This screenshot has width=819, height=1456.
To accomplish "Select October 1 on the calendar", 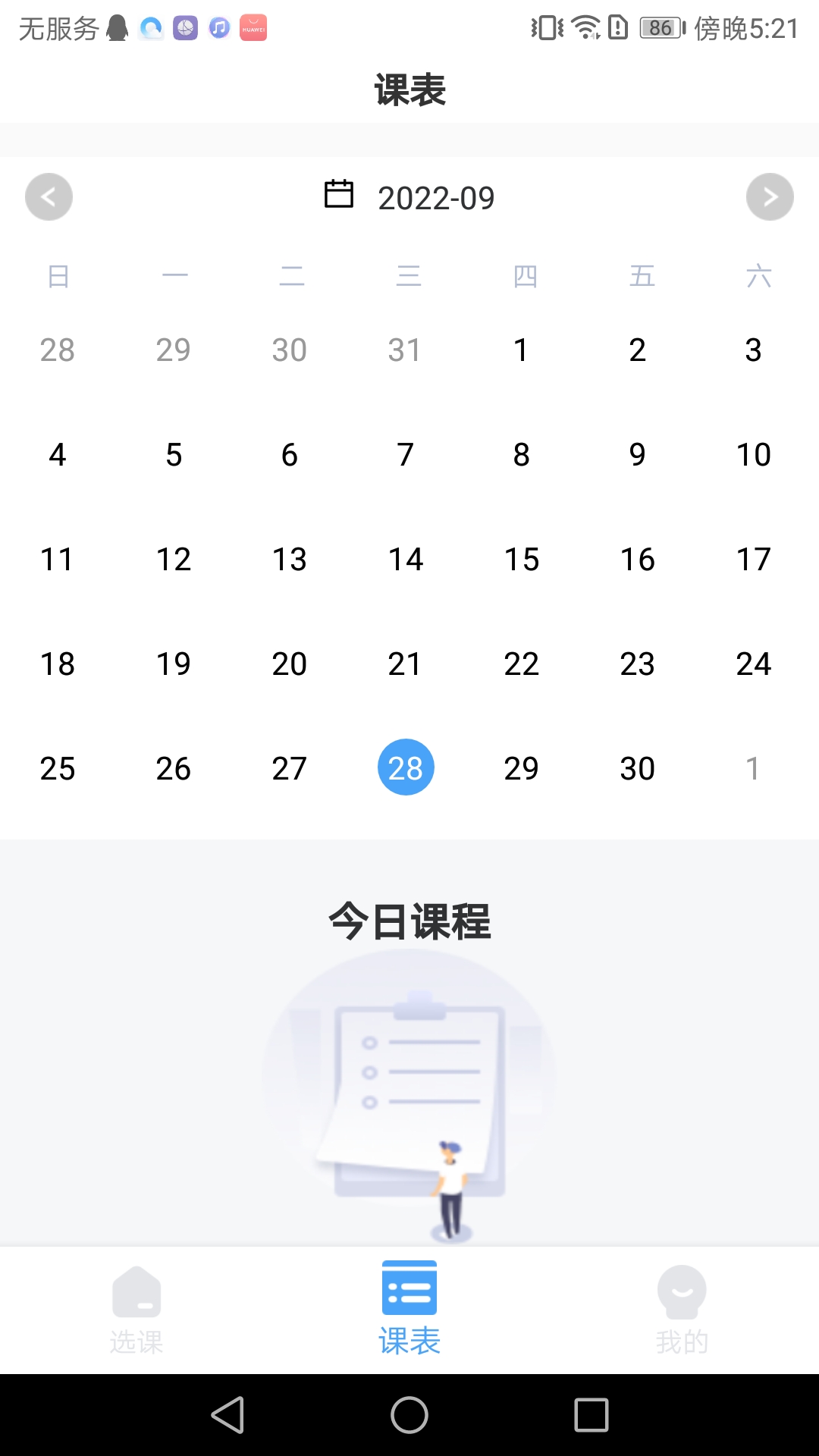I will point(752,767).
